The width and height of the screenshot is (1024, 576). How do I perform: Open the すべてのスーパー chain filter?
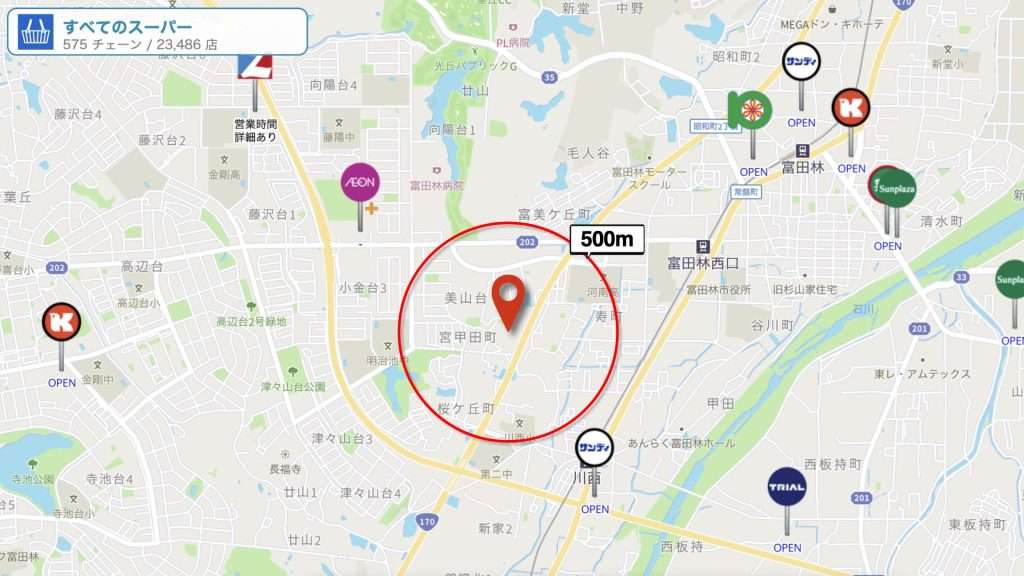pyautogui.click(x=156, y=31)
